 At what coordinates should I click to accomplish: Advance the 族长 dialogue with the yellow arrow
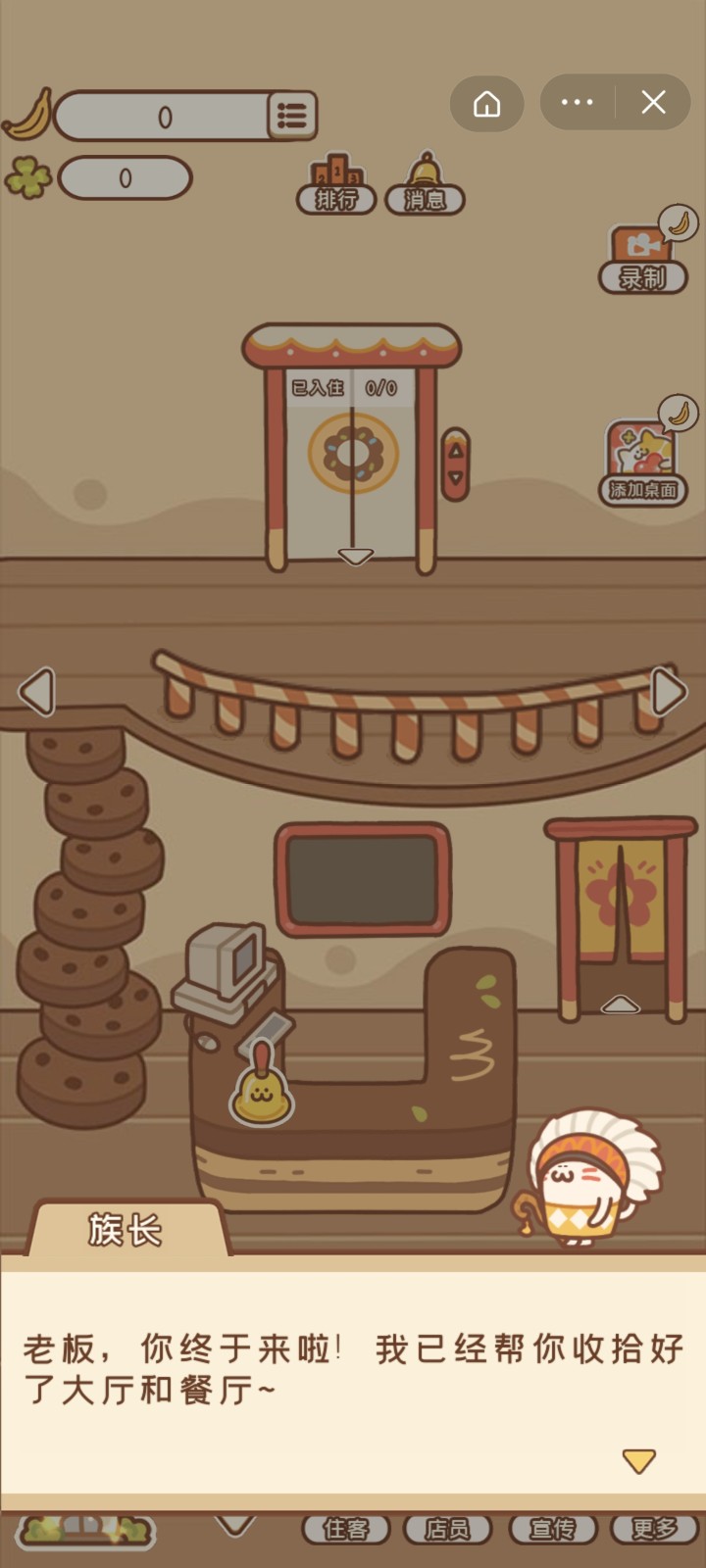point(638,1461)
